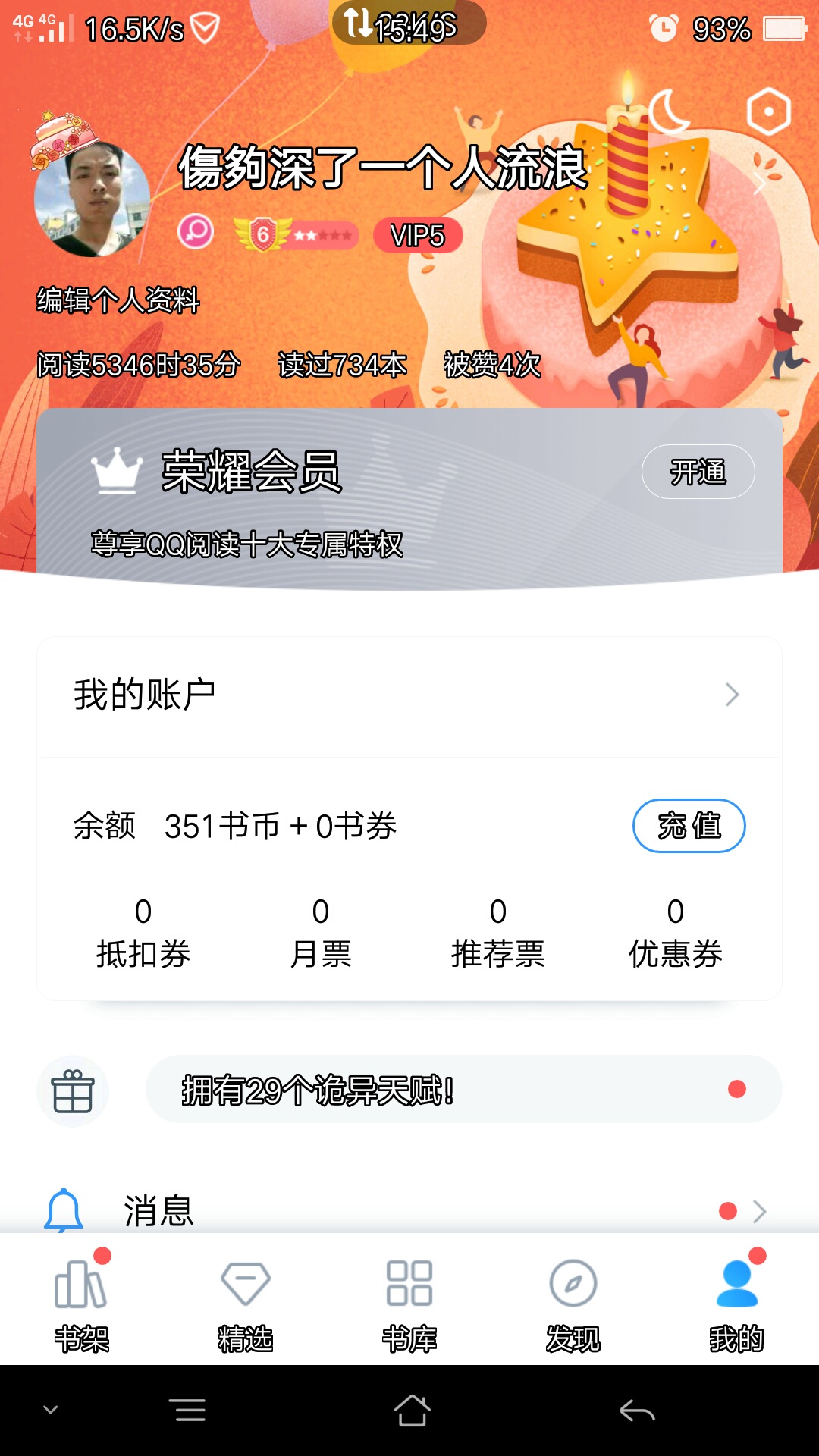Viewport: 819px width, 1456px height.
Task: Switch to the 书库 tab
Action: point(409,1304)
